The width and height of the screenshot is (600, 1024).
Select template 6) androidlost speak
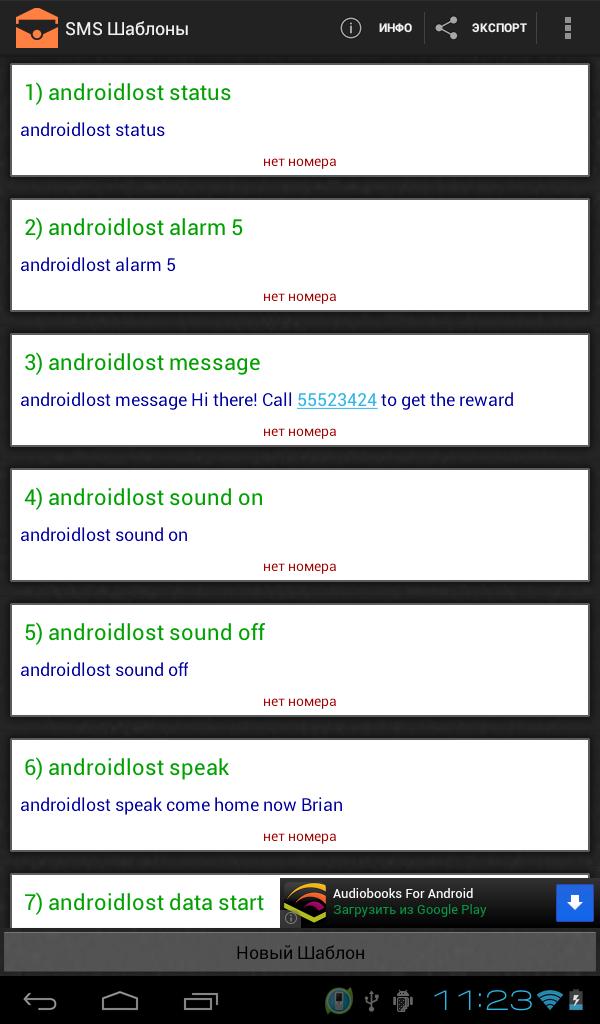299,795
